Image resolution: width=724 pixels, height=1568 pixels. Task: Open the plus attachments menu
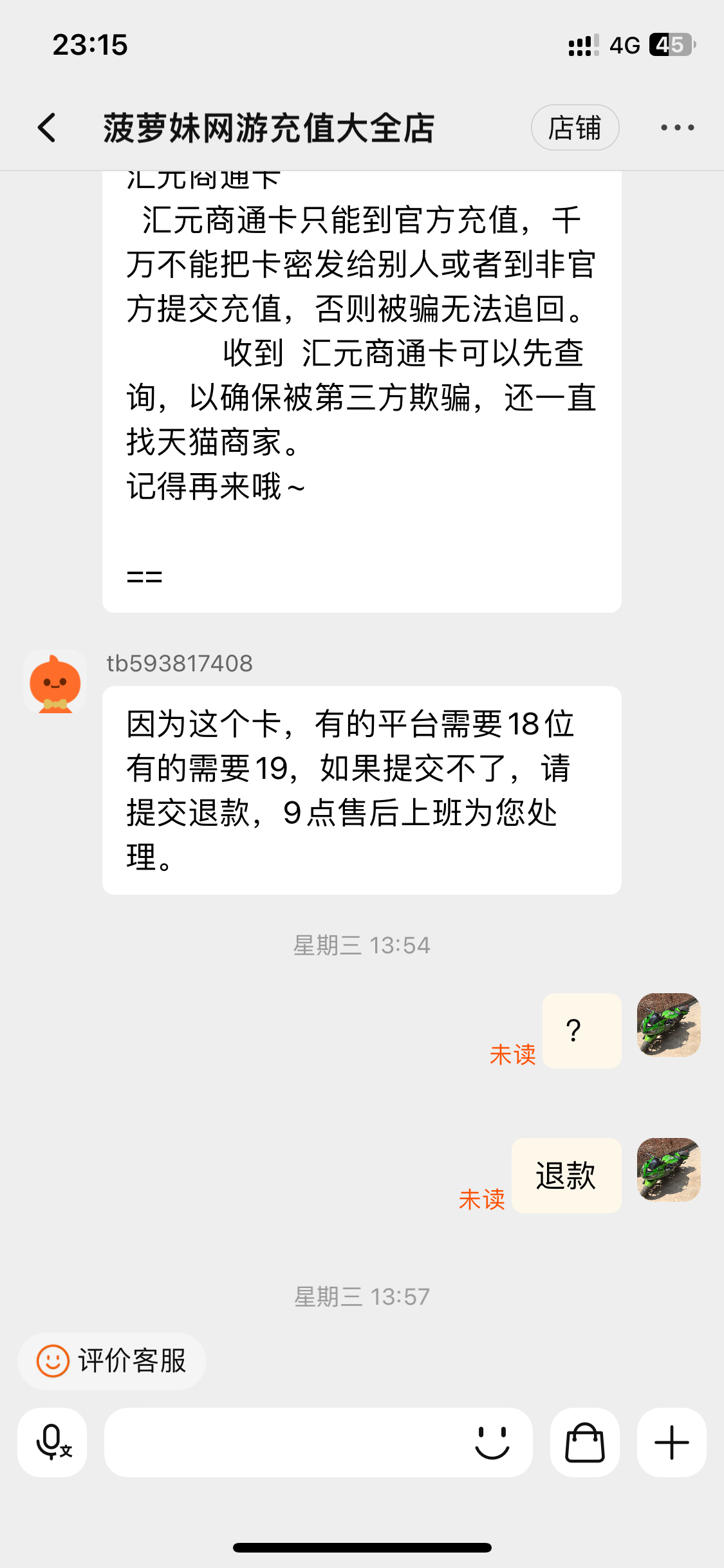(671, 1442)
